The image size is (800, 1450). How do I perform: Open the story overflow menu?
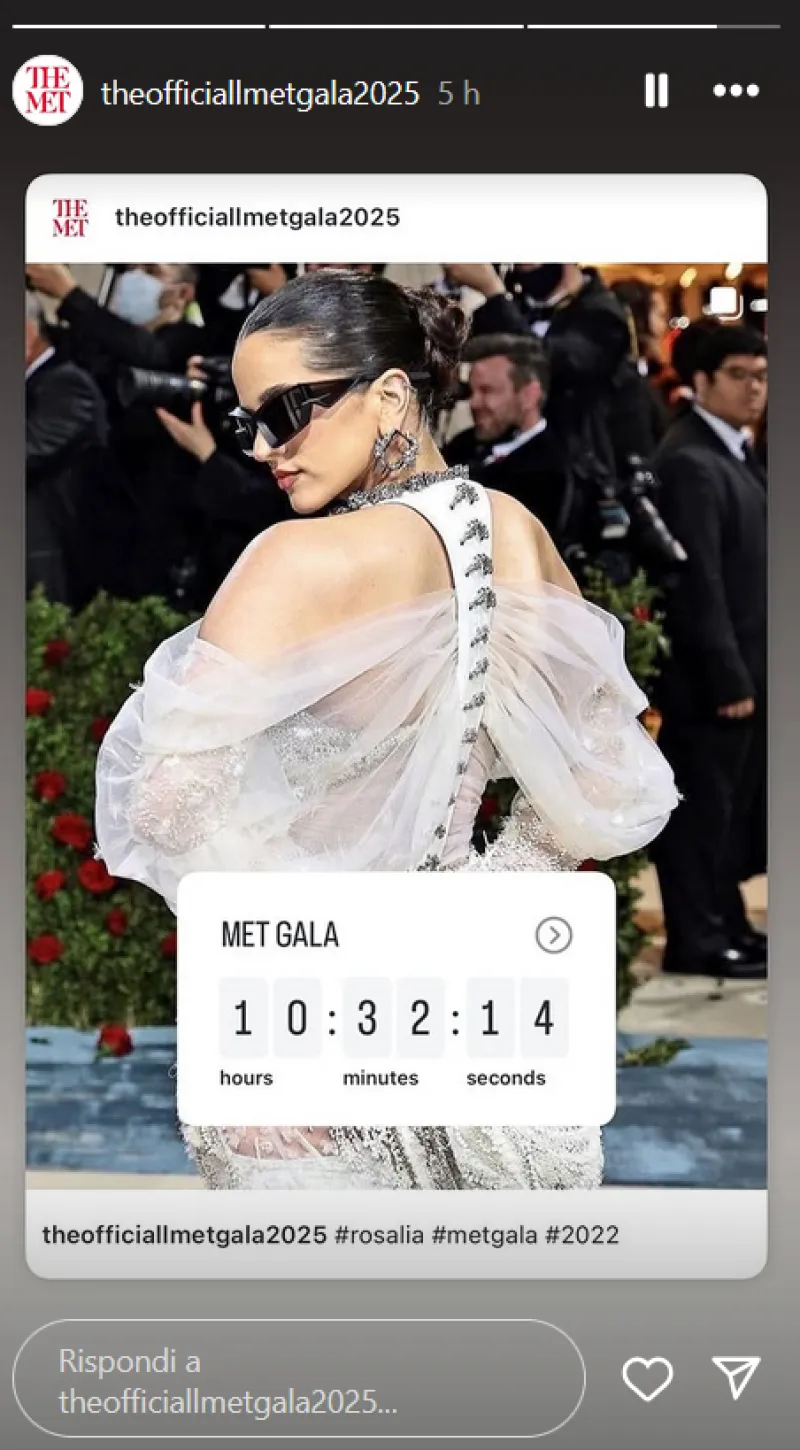coord(736,92)
